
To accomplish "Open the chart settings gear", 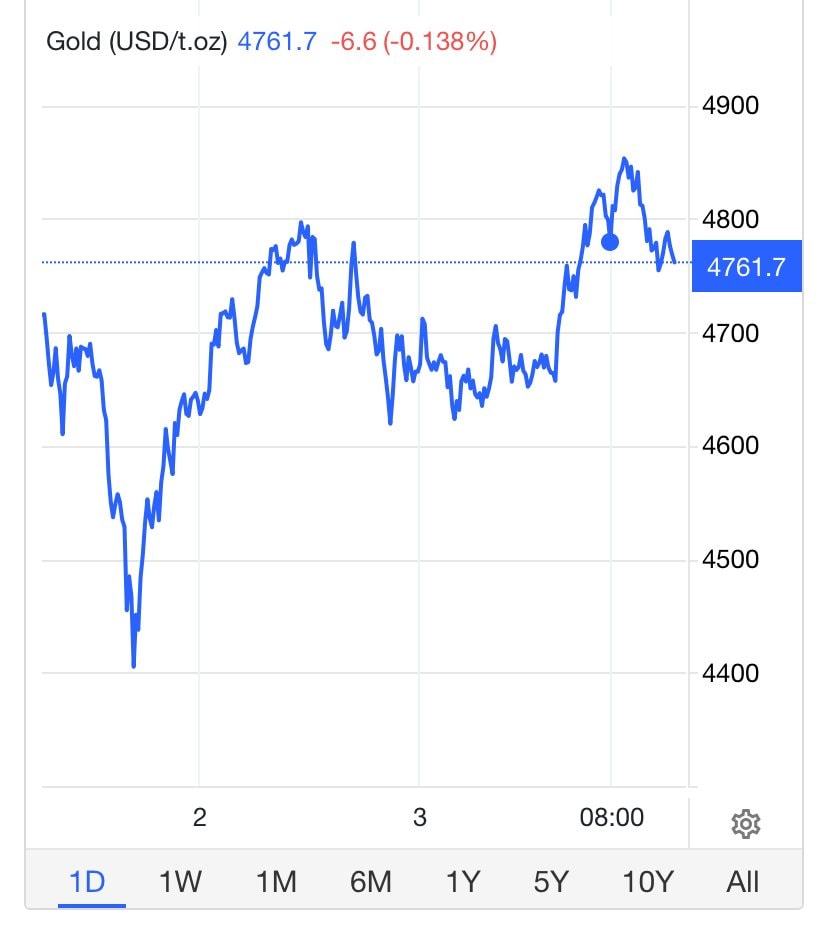I will 746,824.
